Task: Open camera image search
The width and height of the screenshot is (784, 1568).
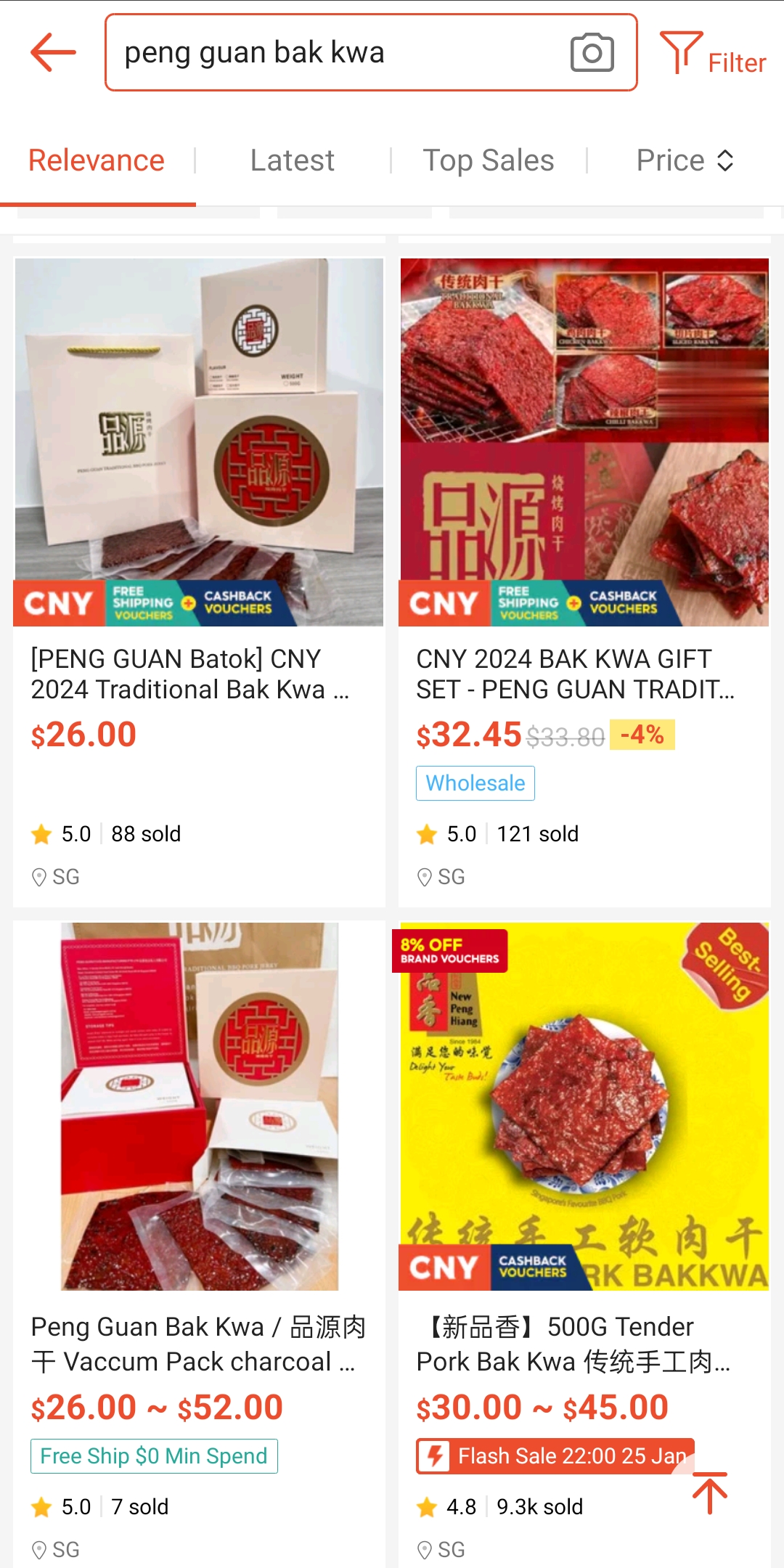Action: 592,52
